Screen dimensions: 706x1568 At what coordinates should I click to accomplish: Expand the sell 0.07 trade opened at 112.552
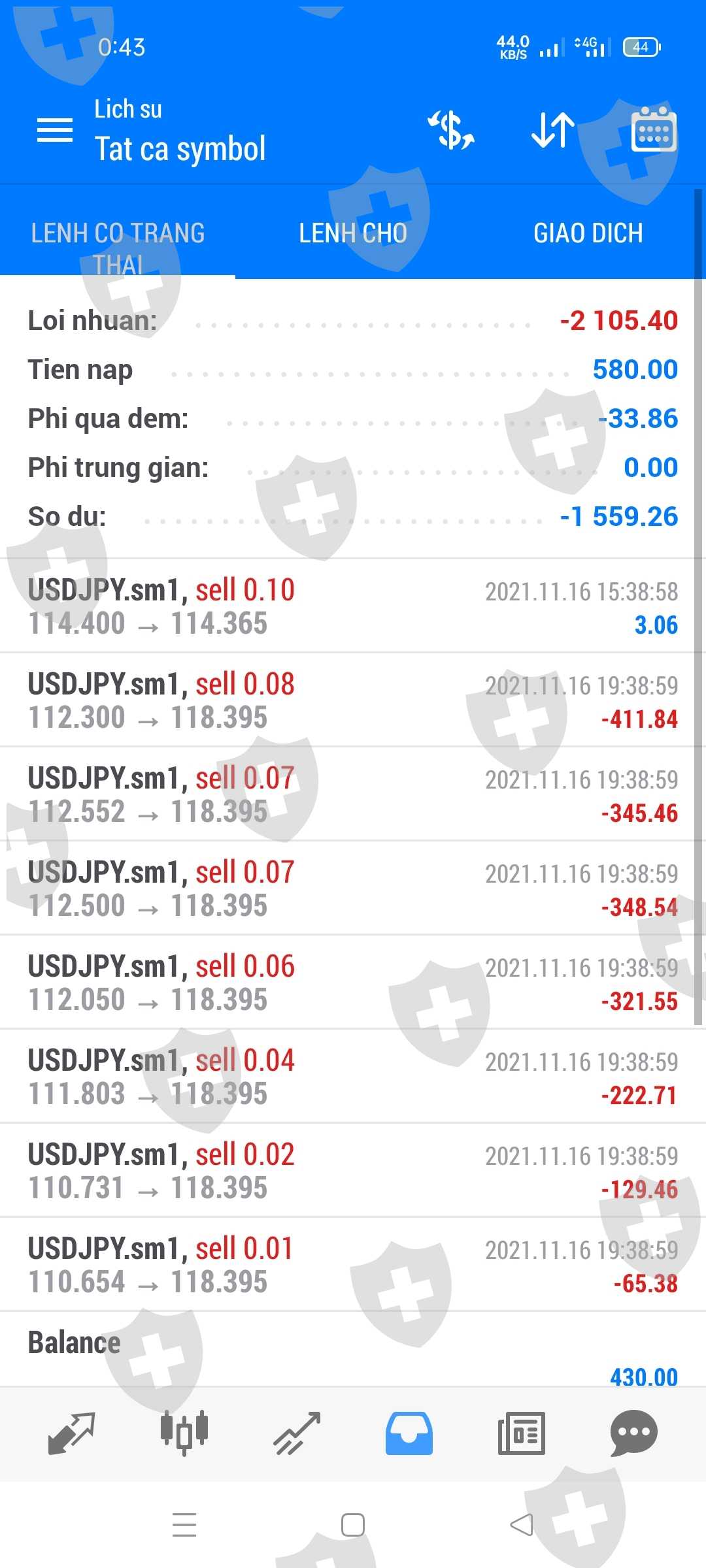353,794
